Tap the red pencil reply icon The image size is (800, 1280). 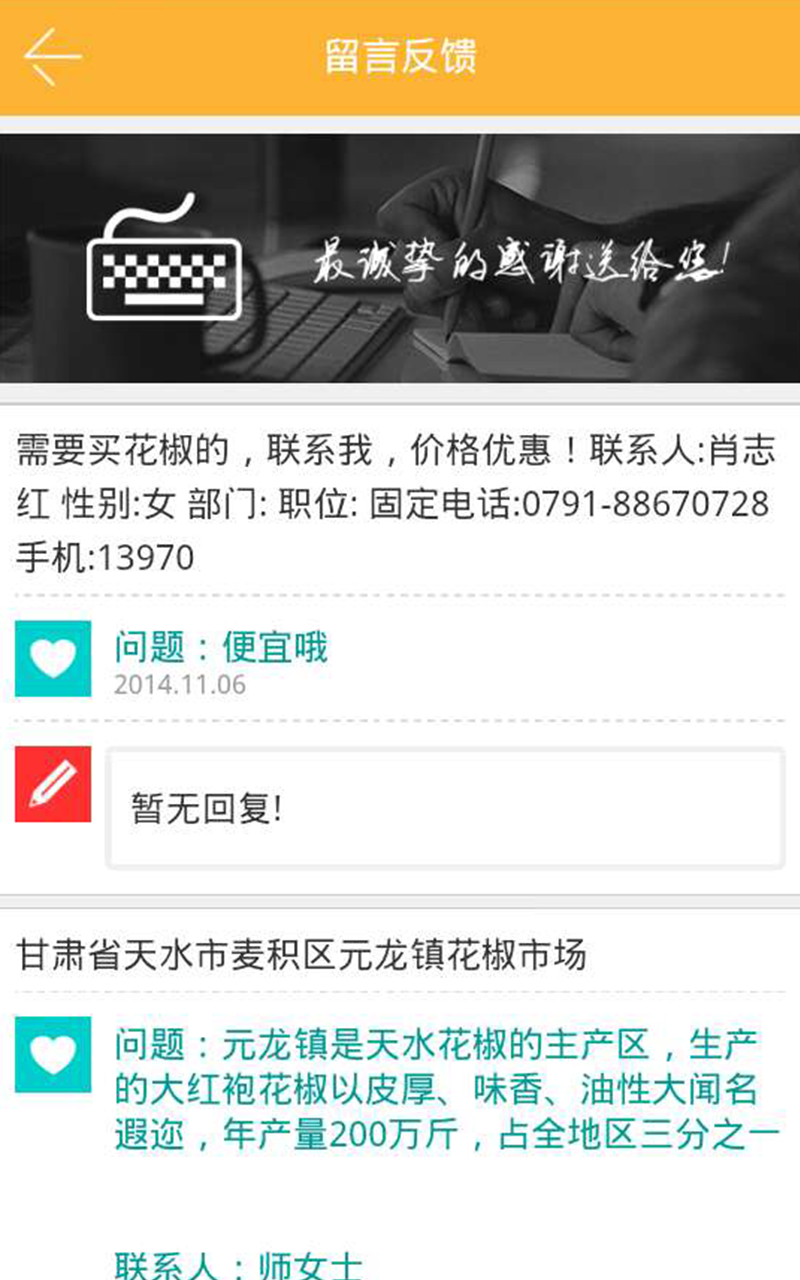click(x=53, y=784)
